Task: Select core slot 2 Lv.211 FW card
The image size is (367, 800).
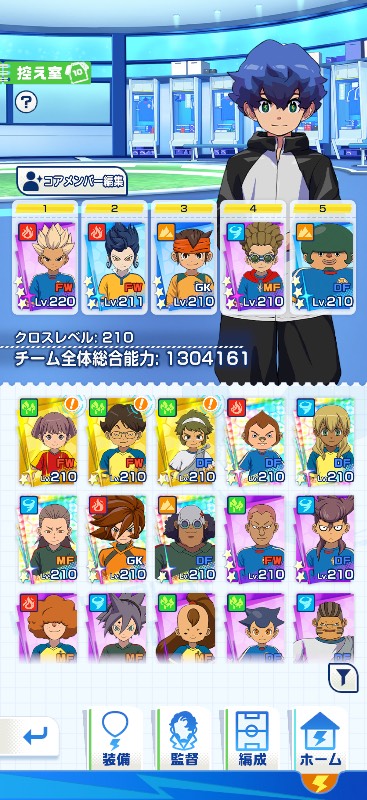Action: [115, 258]
